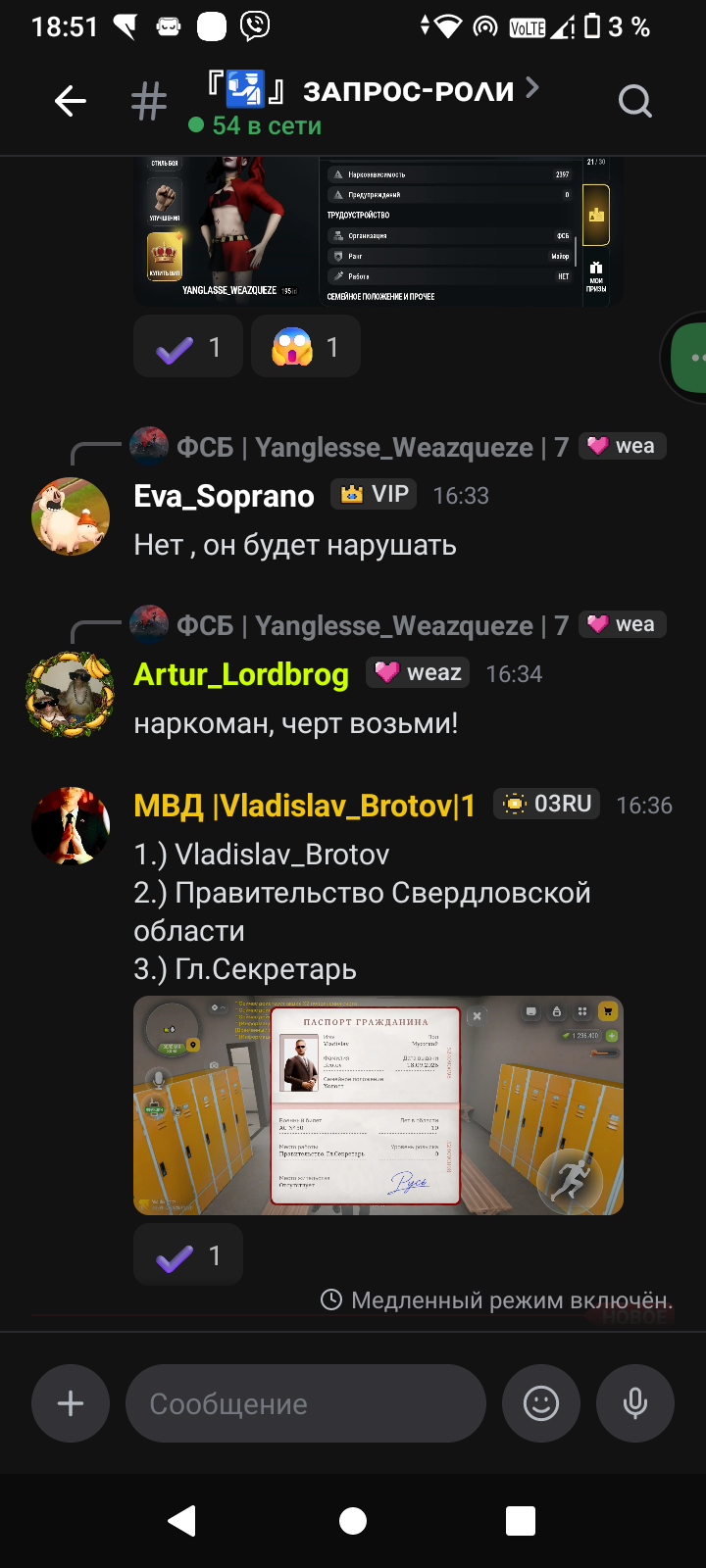Open the attachment plus button
This screenshot has height=1568, width=706.
[x=71, y=1403]
